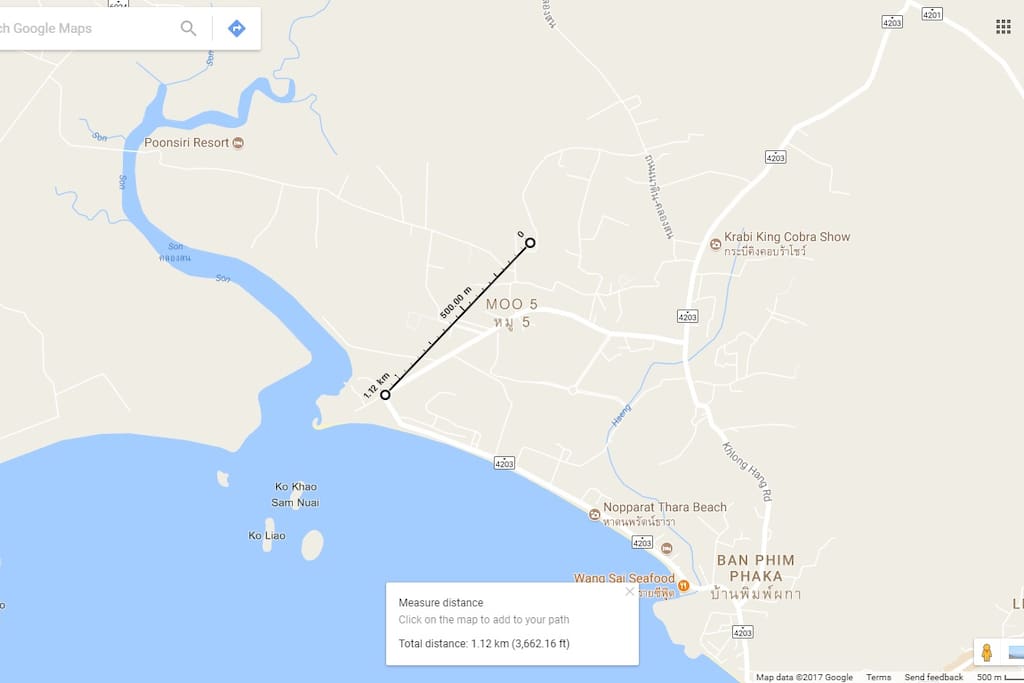The width and height of the screenshot is (1024, 683).
Task: Select the Krabi King Cobra Show marker
Action: 714,244
